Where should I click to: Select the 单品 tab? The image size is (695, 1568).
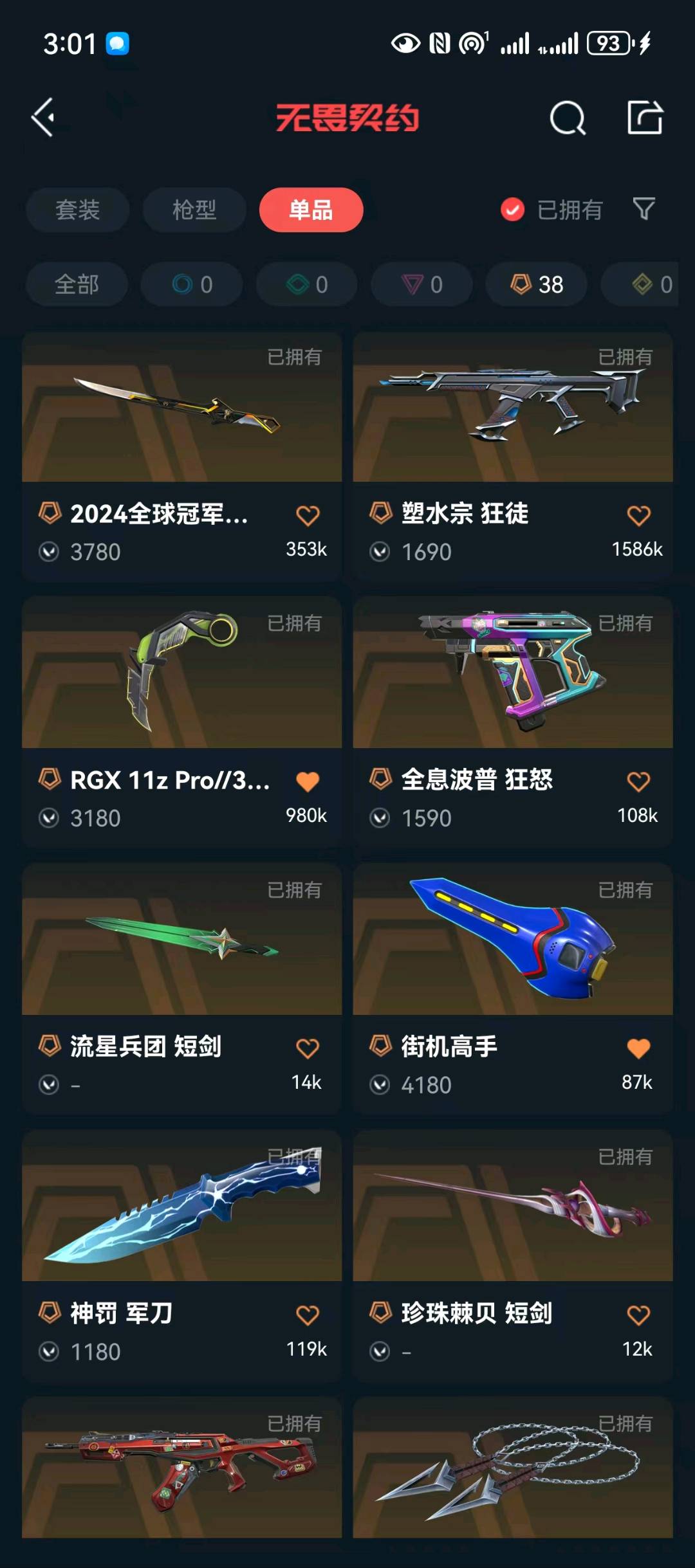click(311, 210)
